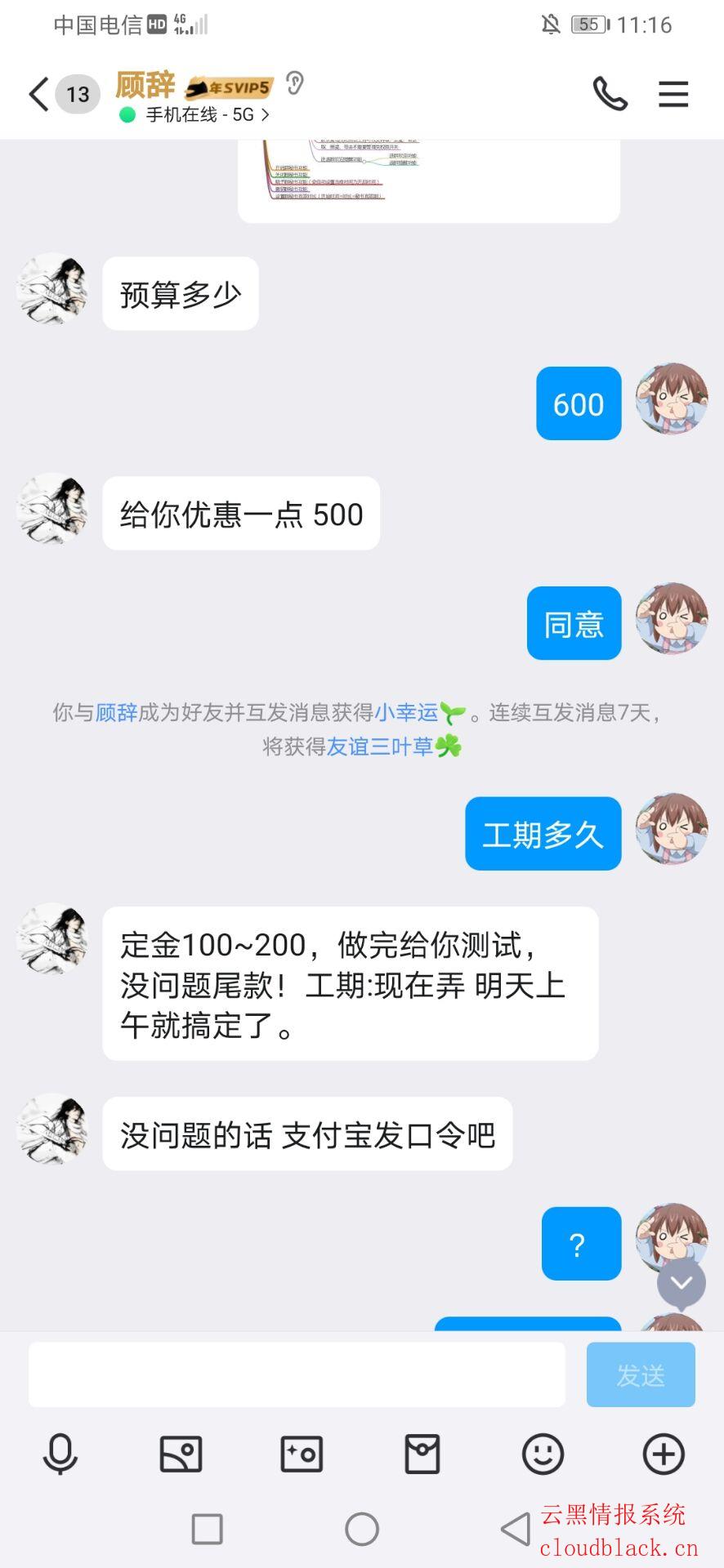This screenshot has width=724, height=1568.
Task: Start a voice call with 顾辞
Action: (x=610, y=94)
